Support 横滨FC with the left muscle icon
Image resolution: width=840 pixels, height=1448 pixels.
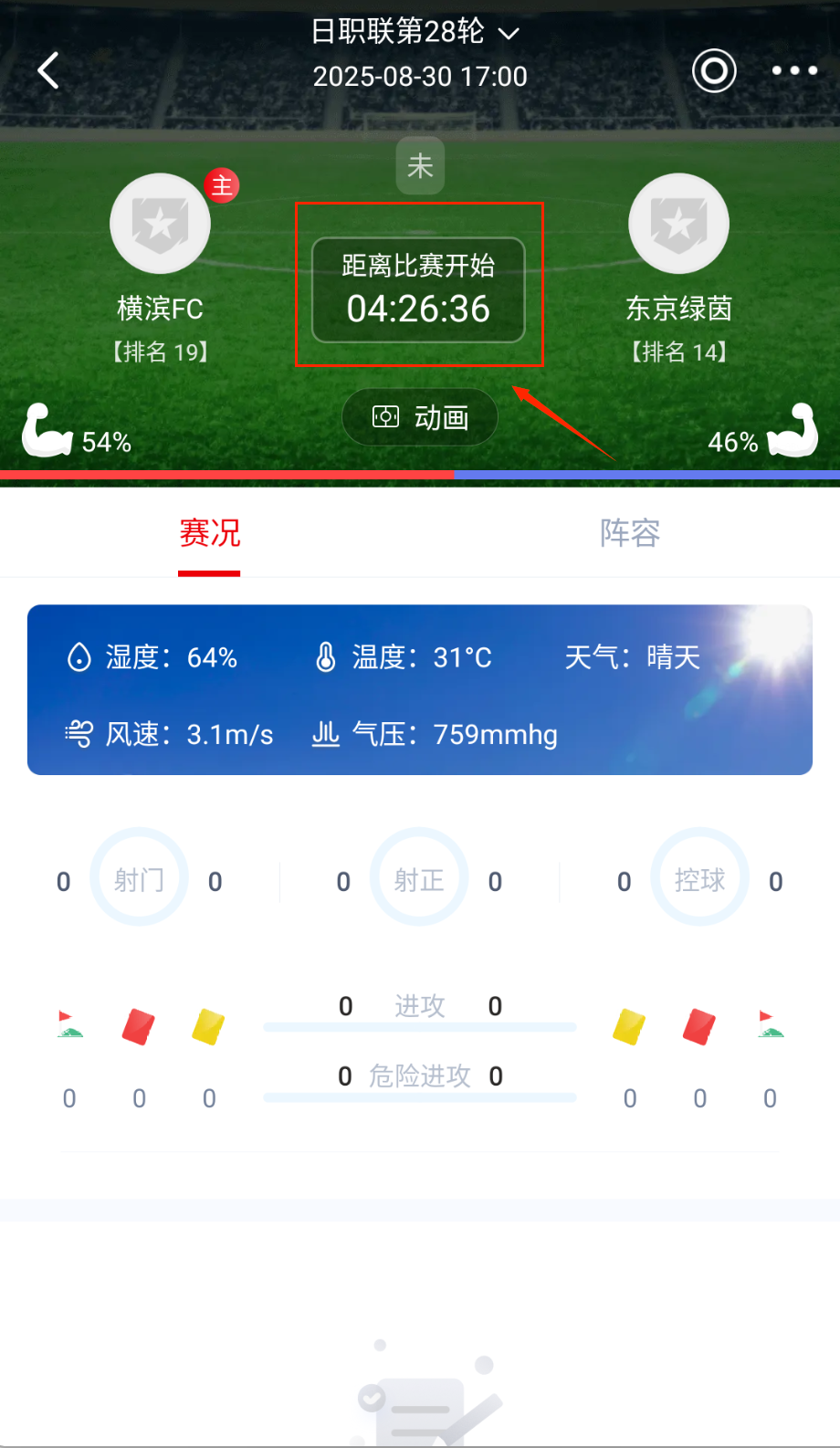click(x=47, y=431)
